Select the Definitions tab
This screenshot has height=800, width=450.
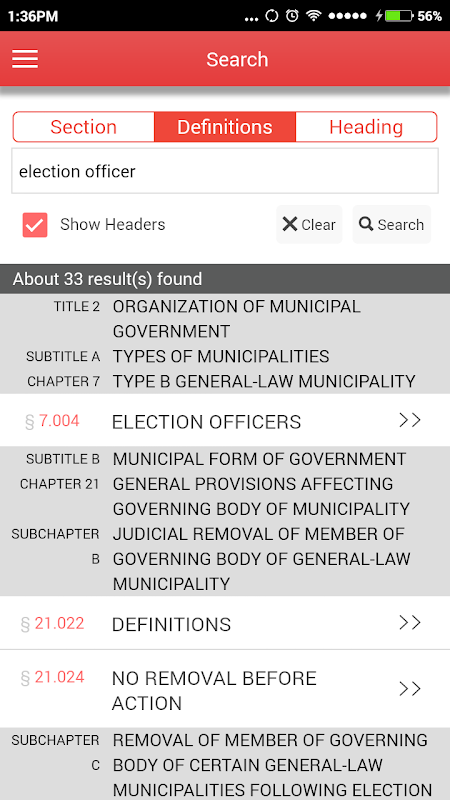pyautogui.click(x=224, y=127)
